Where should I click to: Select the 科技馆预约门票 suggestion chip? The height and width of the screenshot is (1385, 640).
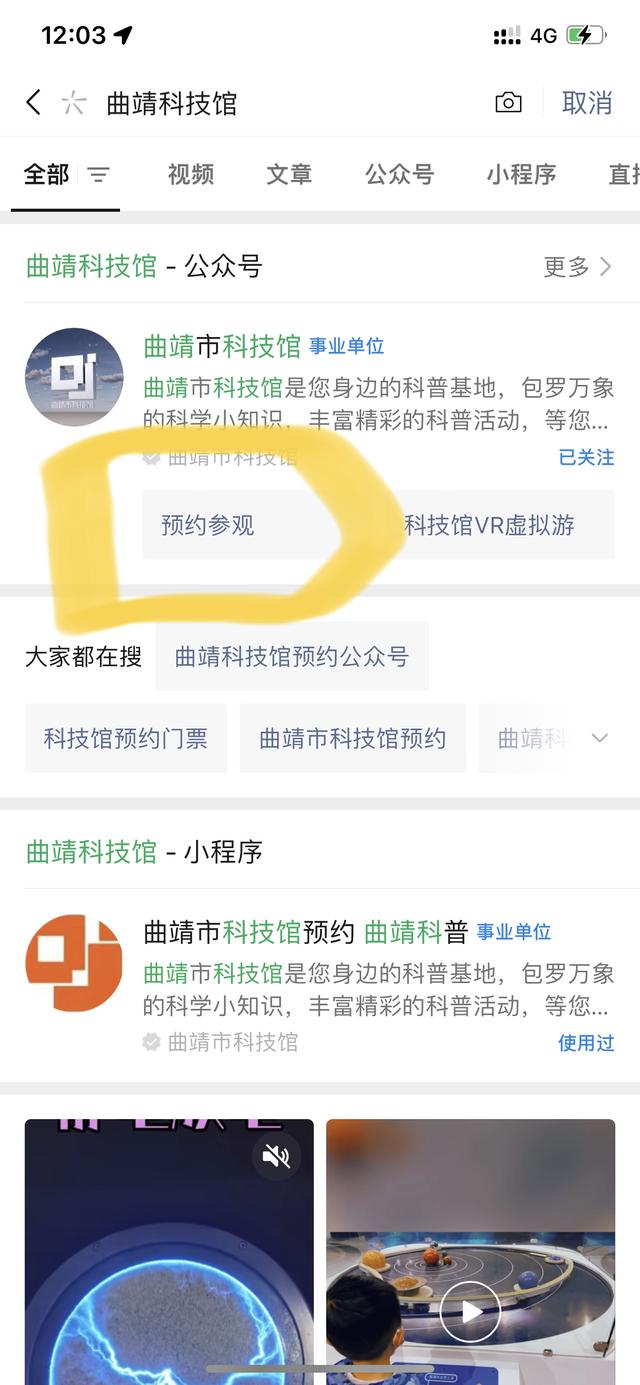click(126, 739)
